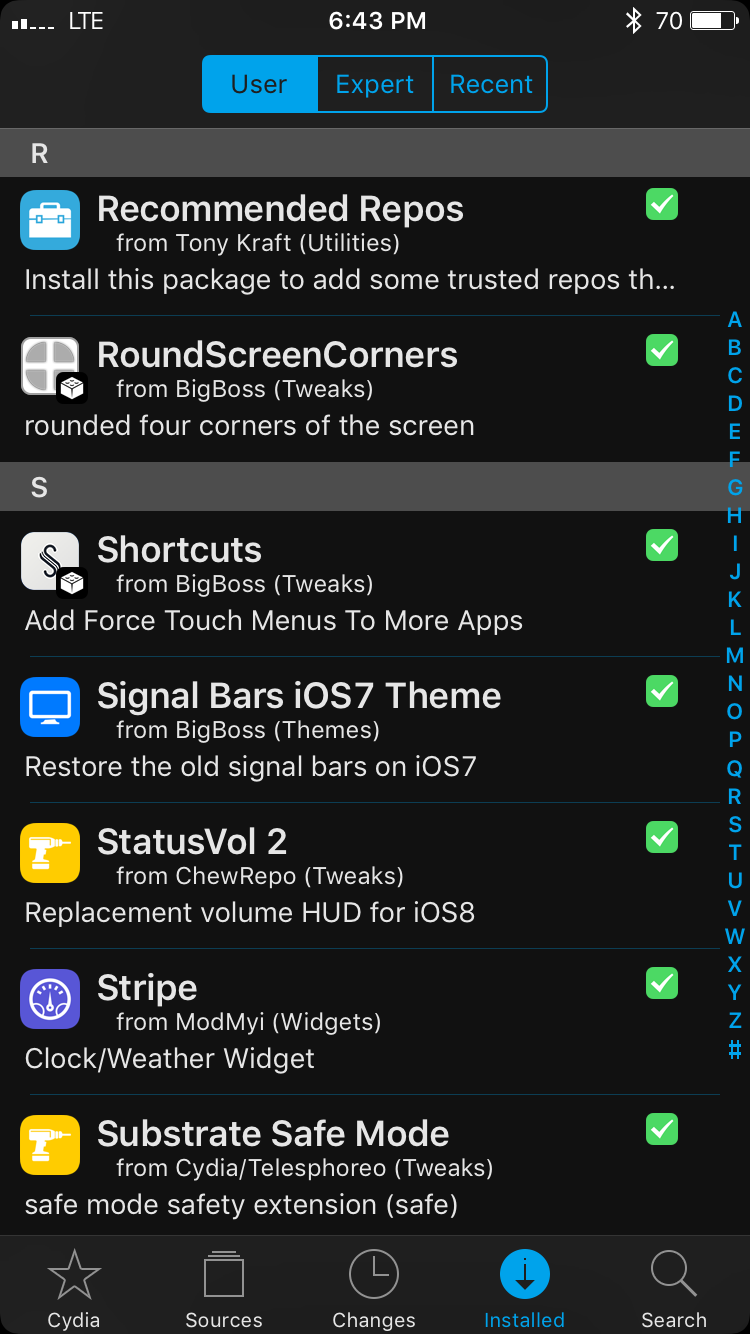Jump to letter M in the index
This screenshot has height=1334, width=750.
735,656
